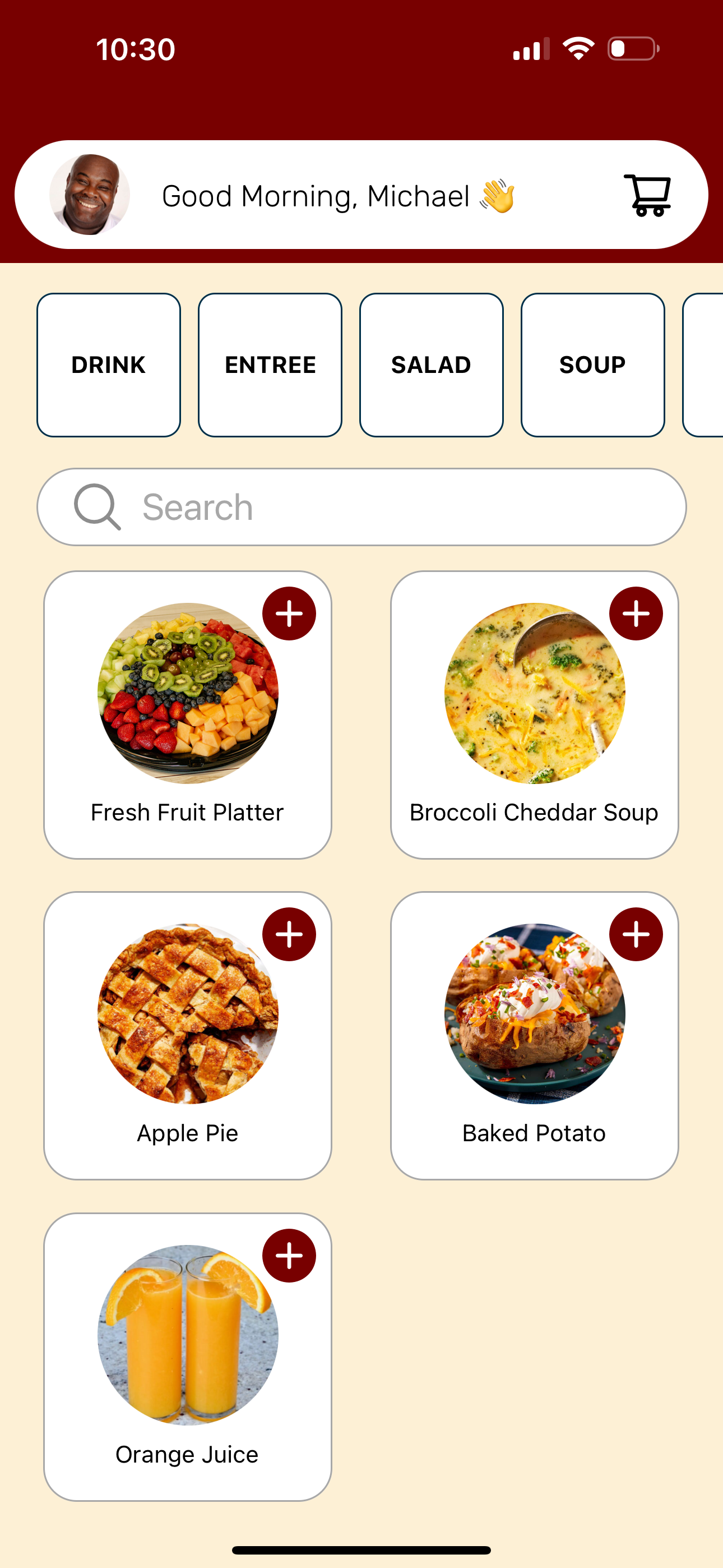Select the ENTREE category
The height and width of the screenshot is (1568, 723).
(x=270, y=364)
